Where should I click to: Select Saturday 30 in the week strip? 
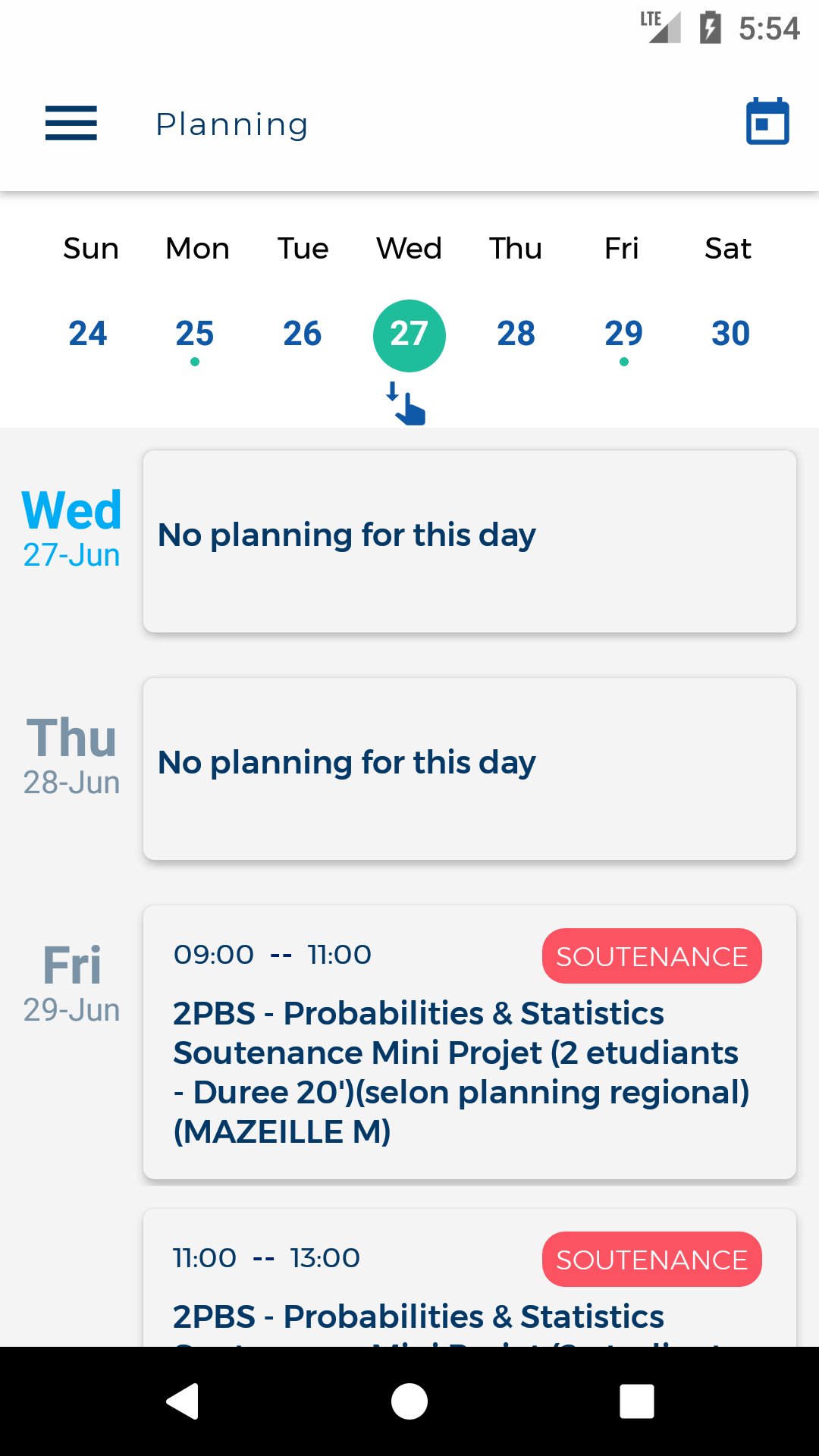coord(730,334)
